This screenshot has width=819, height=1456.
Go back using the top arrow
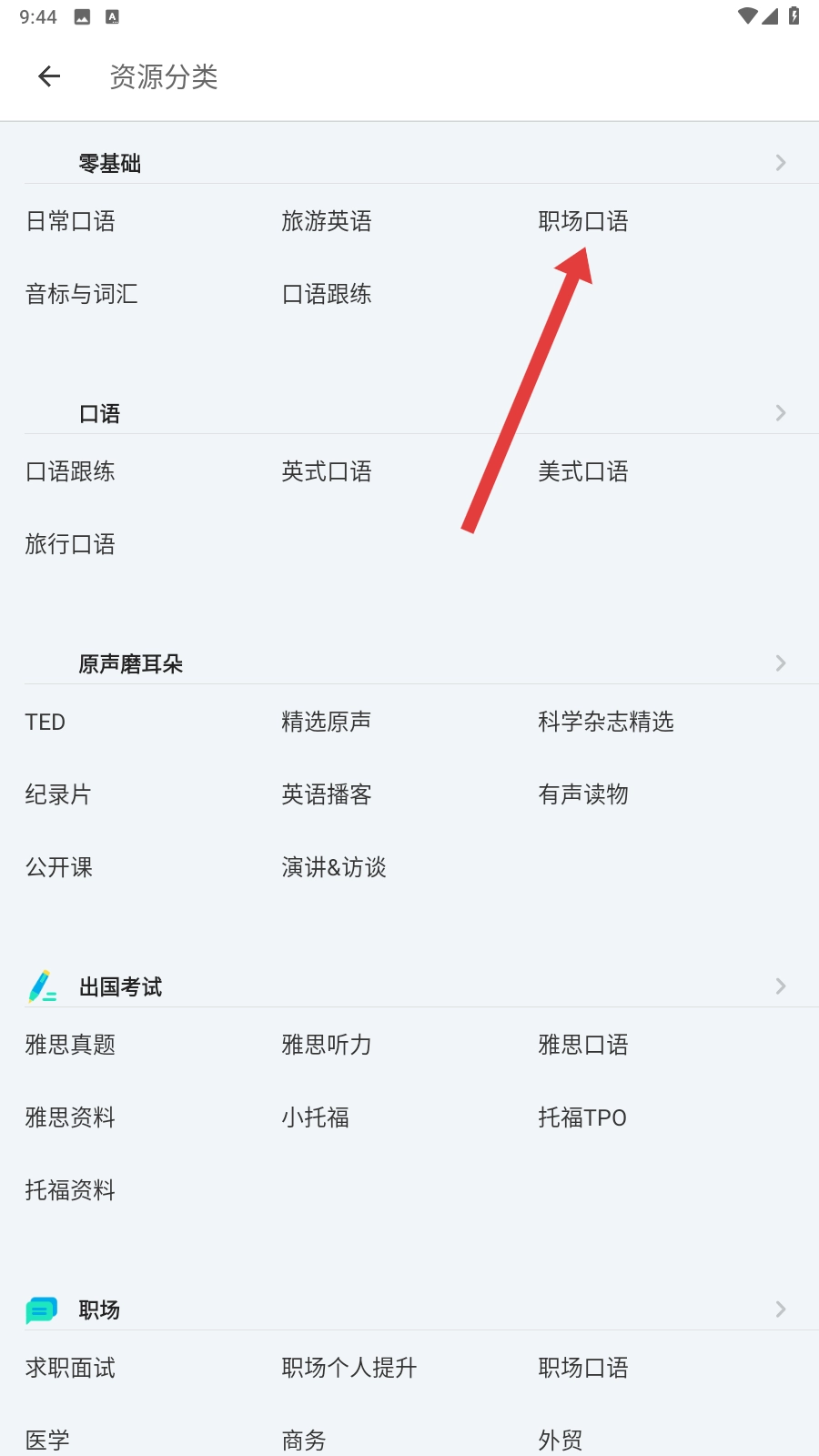[49, 76]
